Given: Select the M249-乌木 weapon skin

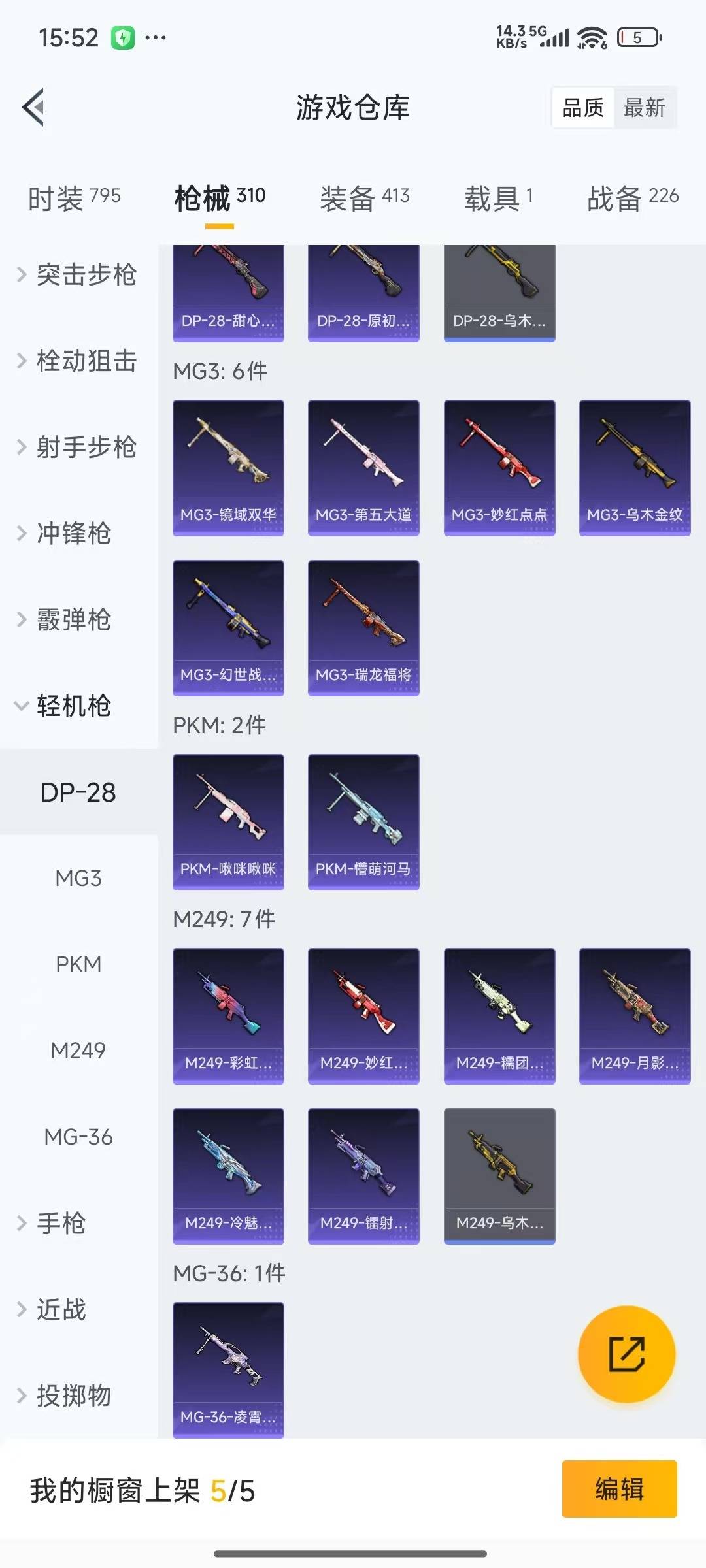Looking at the screenshot, I should coord(499,1176).
